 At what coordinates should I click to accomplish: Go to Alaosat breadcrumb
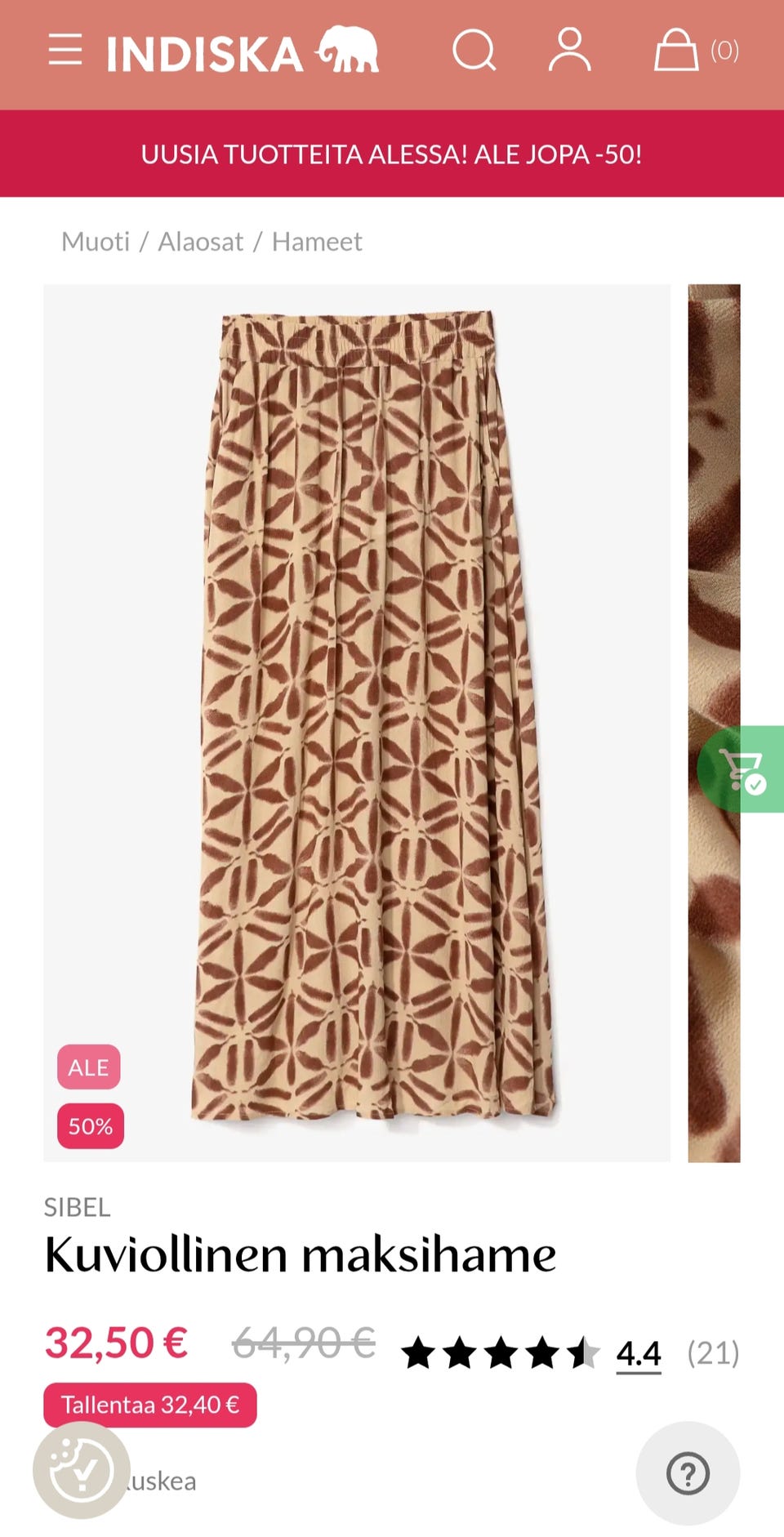click(x=200, y=242)
